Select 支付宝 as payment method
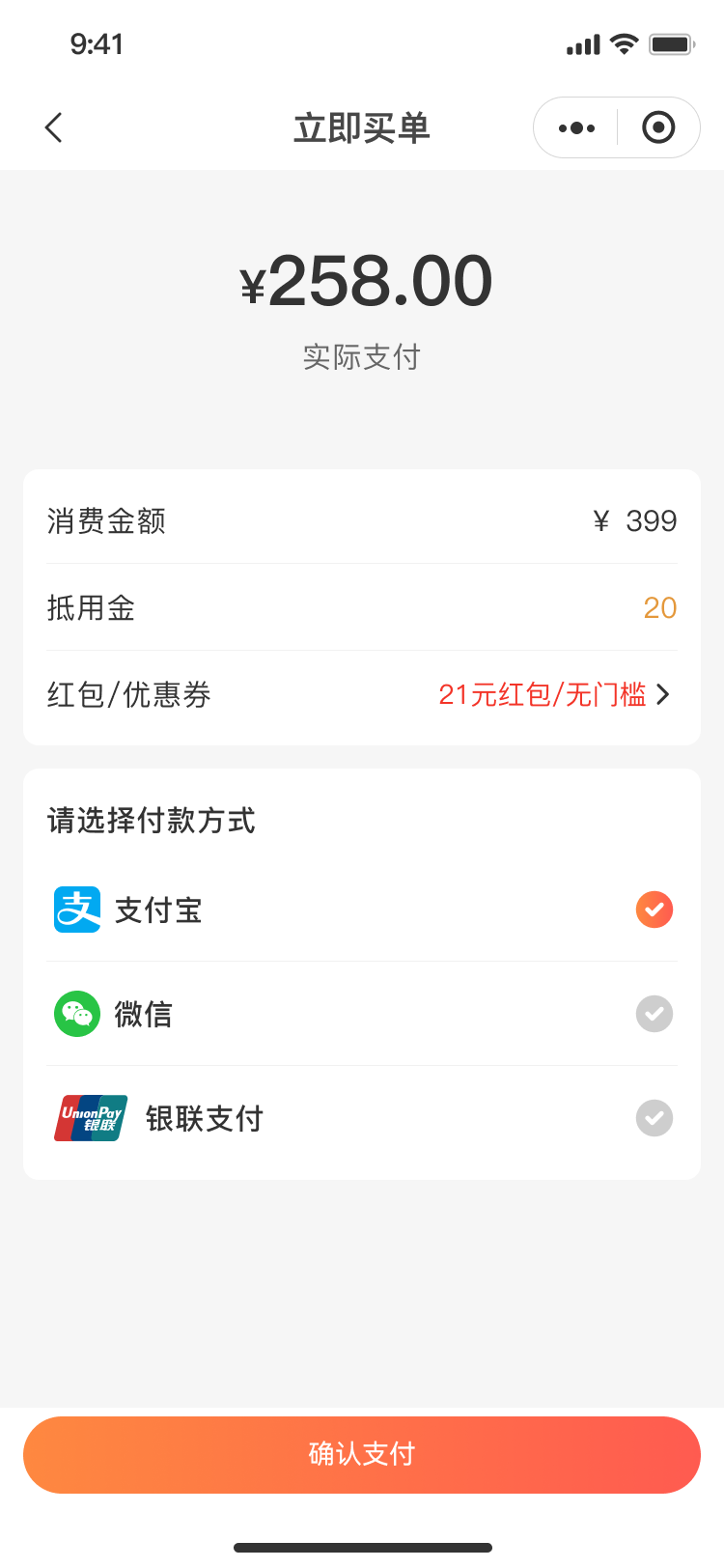The height and width of the screenshot is (1568, 724). point(654,910)
